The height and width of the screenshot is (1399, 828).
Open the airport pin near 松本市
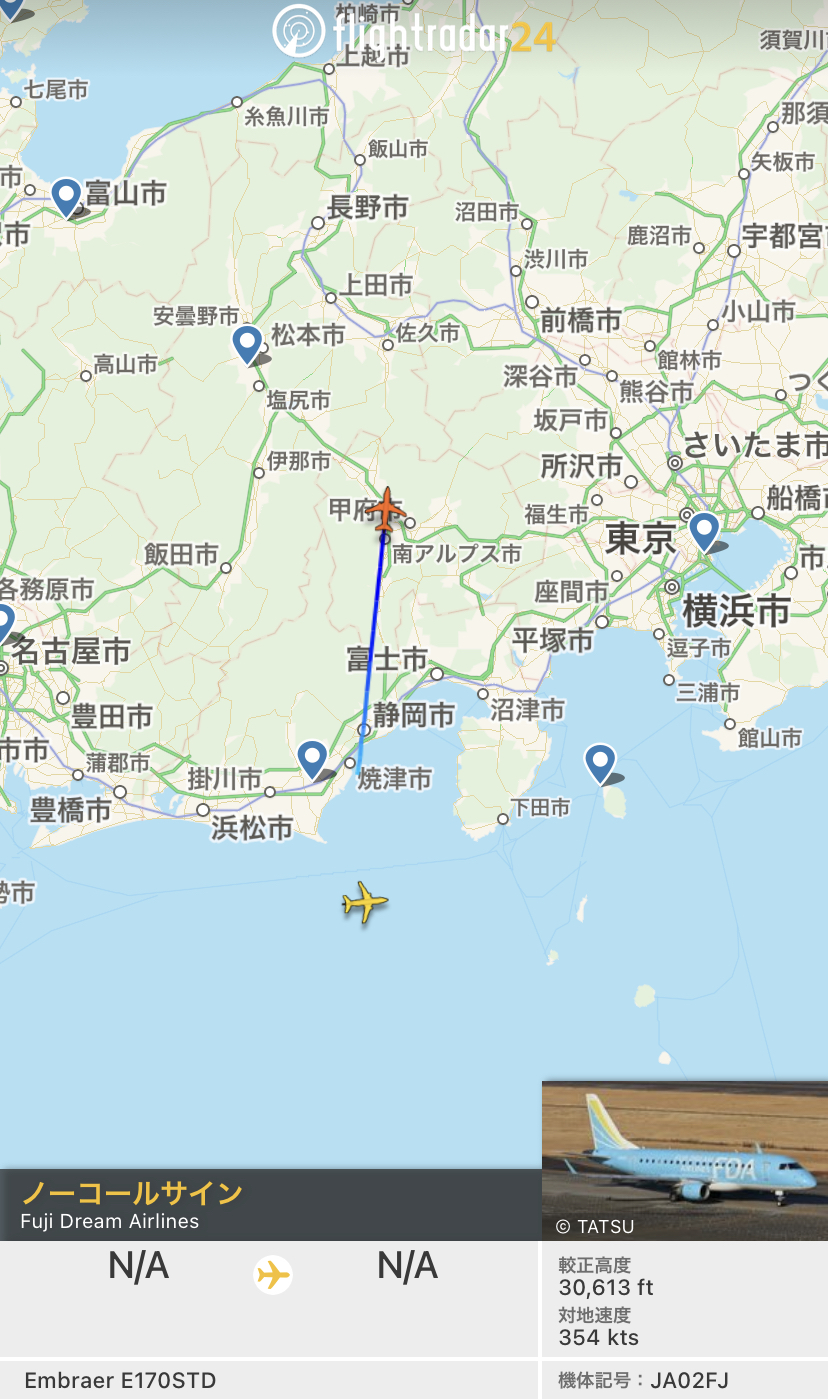click(x=247, y=344)
